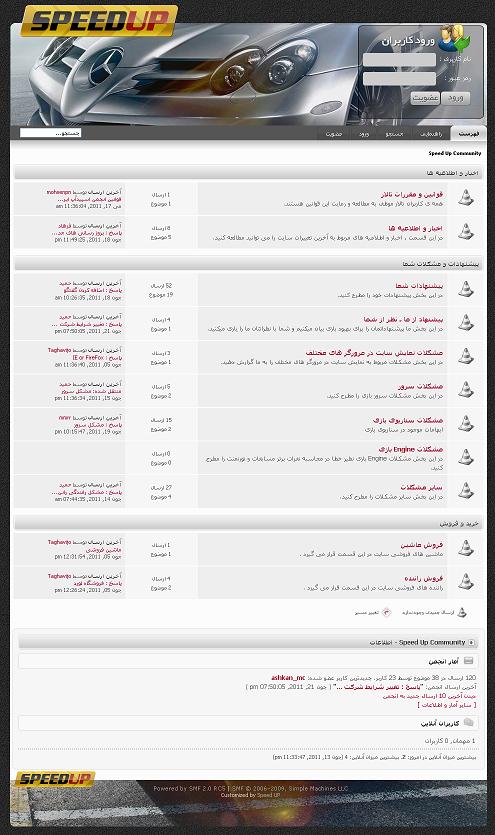
Task: Collapse the Speed Up Community info section
Action: tap(472, 643)
